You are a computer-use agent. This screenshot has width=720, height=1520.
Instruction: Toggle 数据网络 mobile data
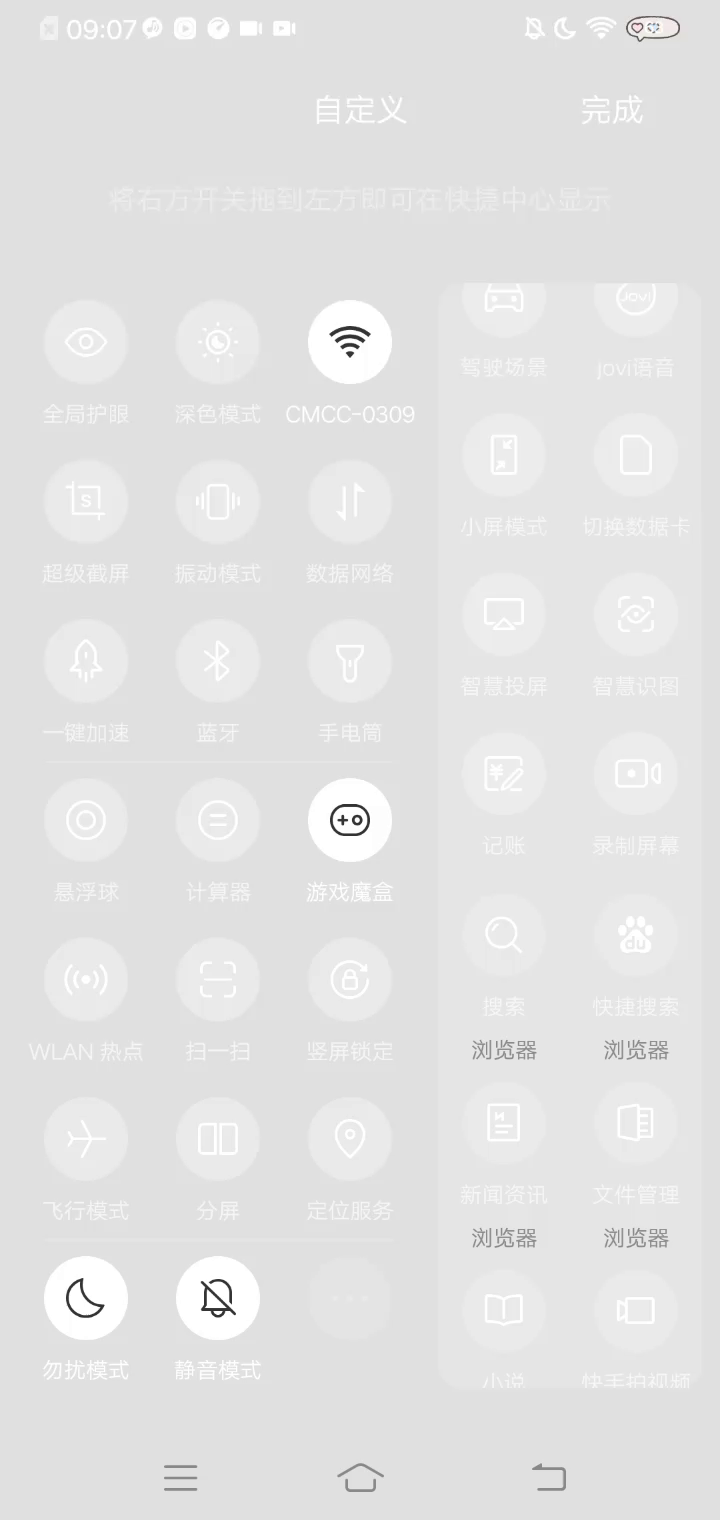pyautogui.click(x=350, y=502)
